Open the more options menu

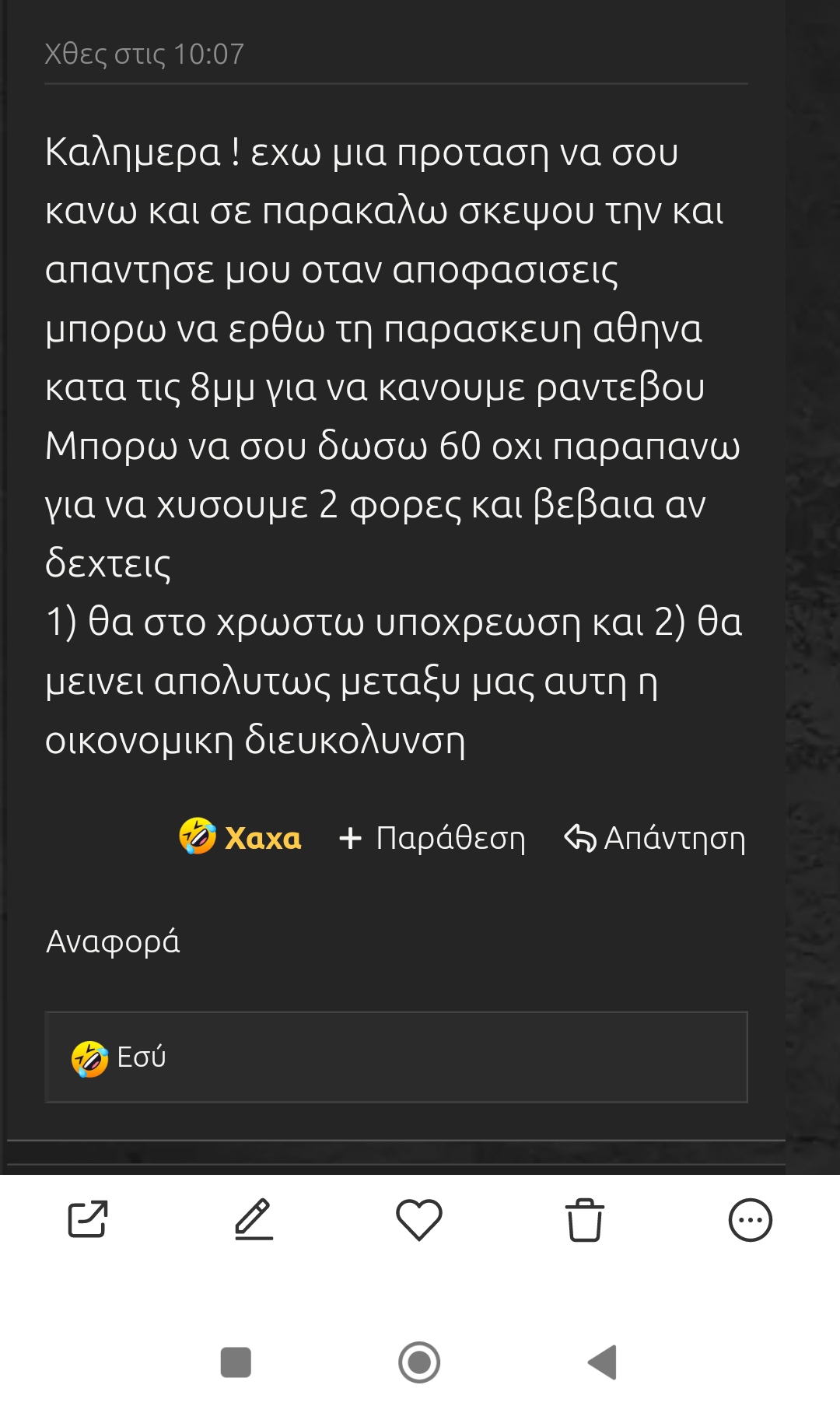[750, 1219]
